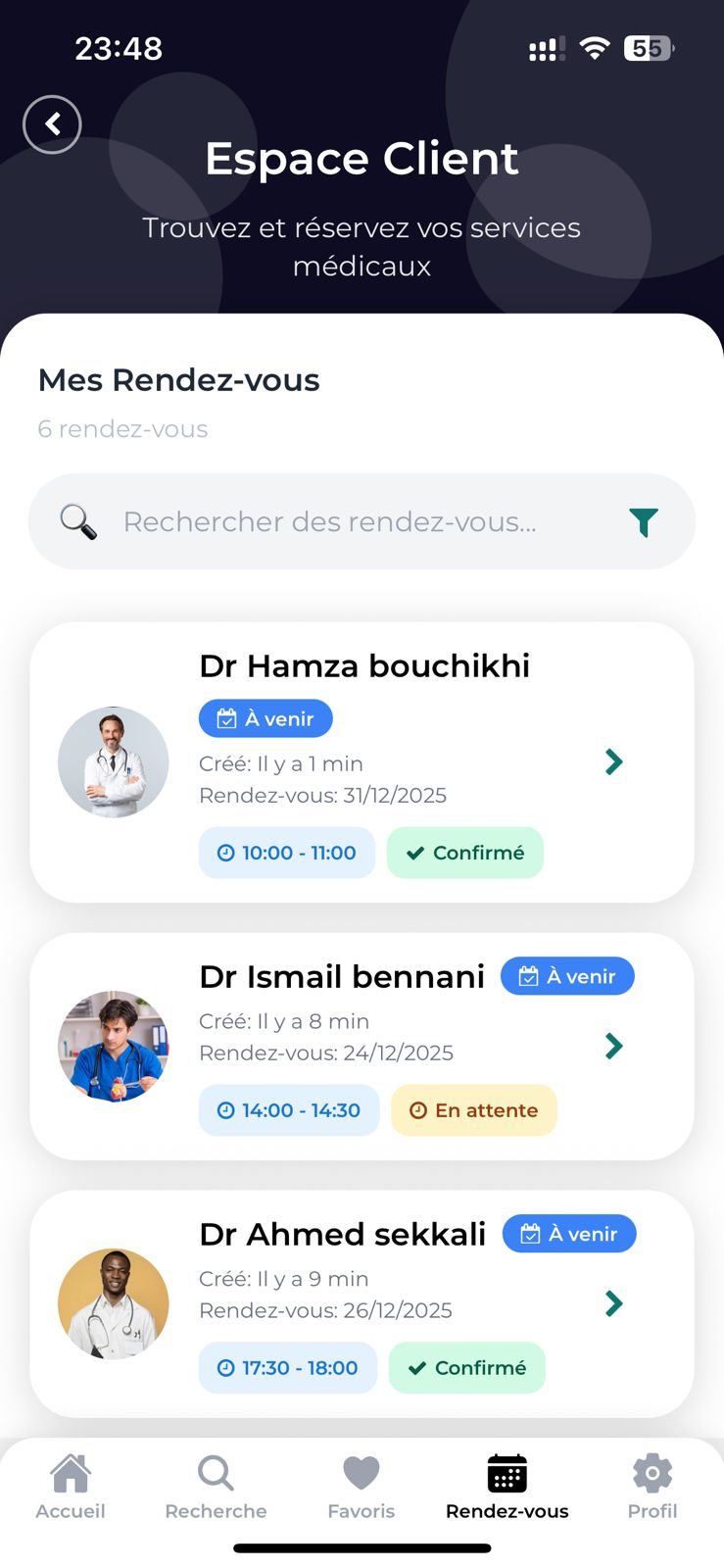The width and height of the screenshot is (724, 1568).
Task: Expand Dr Ahmed sekkali appointment details
Action: [x=614, y=1303]
